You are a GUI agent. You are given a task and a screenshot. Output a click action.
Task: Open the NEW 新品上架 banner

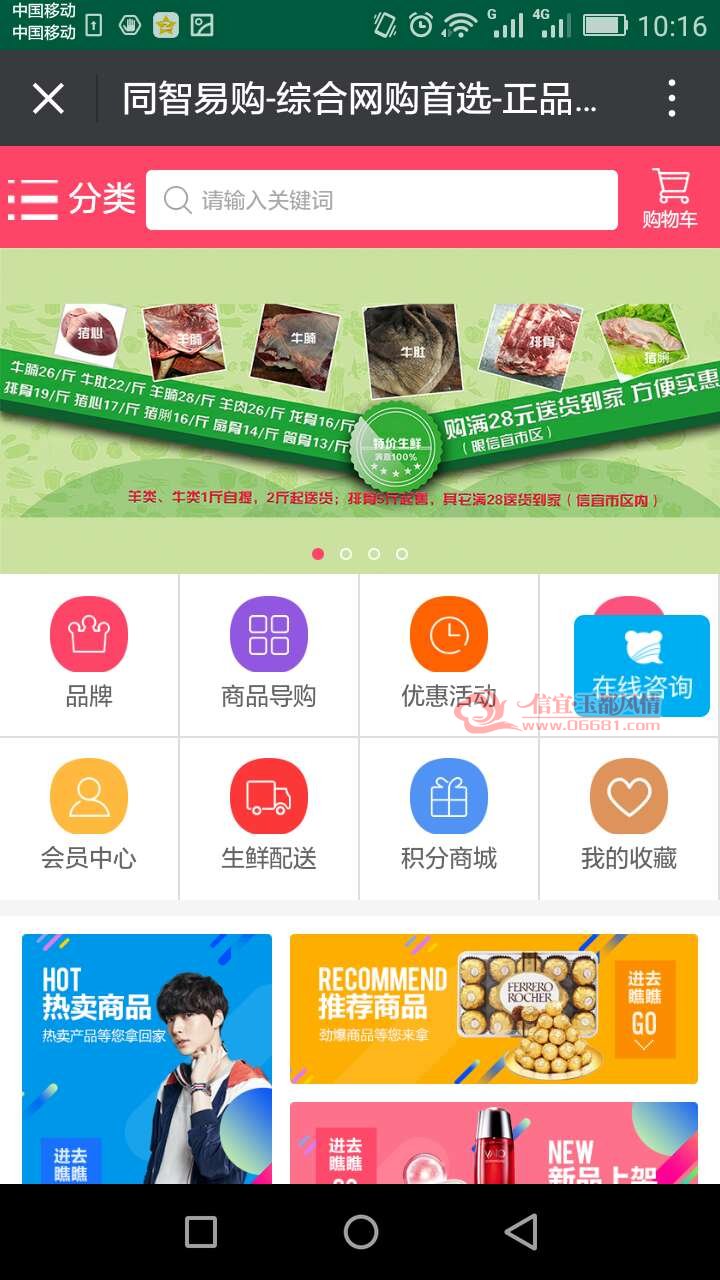(494, 1143)
